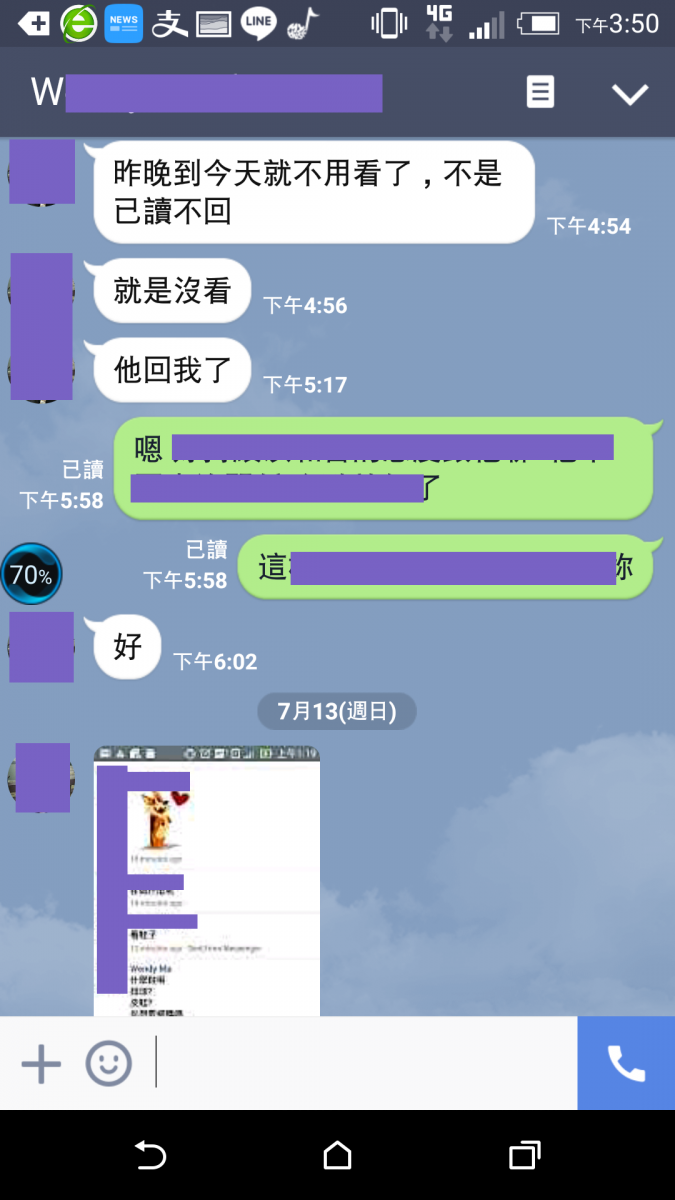This screenshot has width=675, height=1200.
Task: Open the shared screenshot image from 7月13
Action: [x=207, y=880]
